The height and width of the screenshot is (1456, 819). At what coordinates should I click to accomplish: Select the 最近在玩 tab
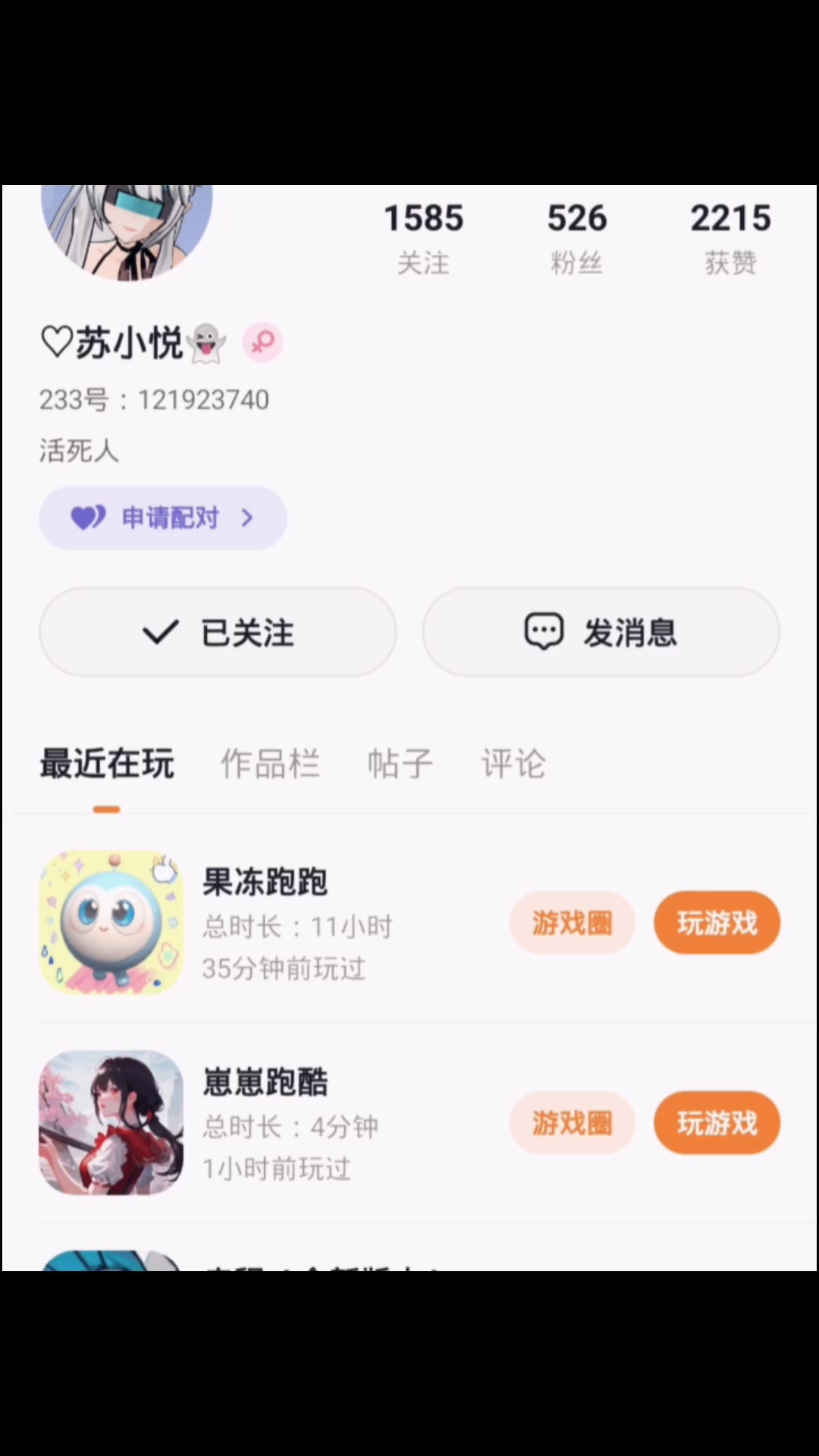point(107,764)
